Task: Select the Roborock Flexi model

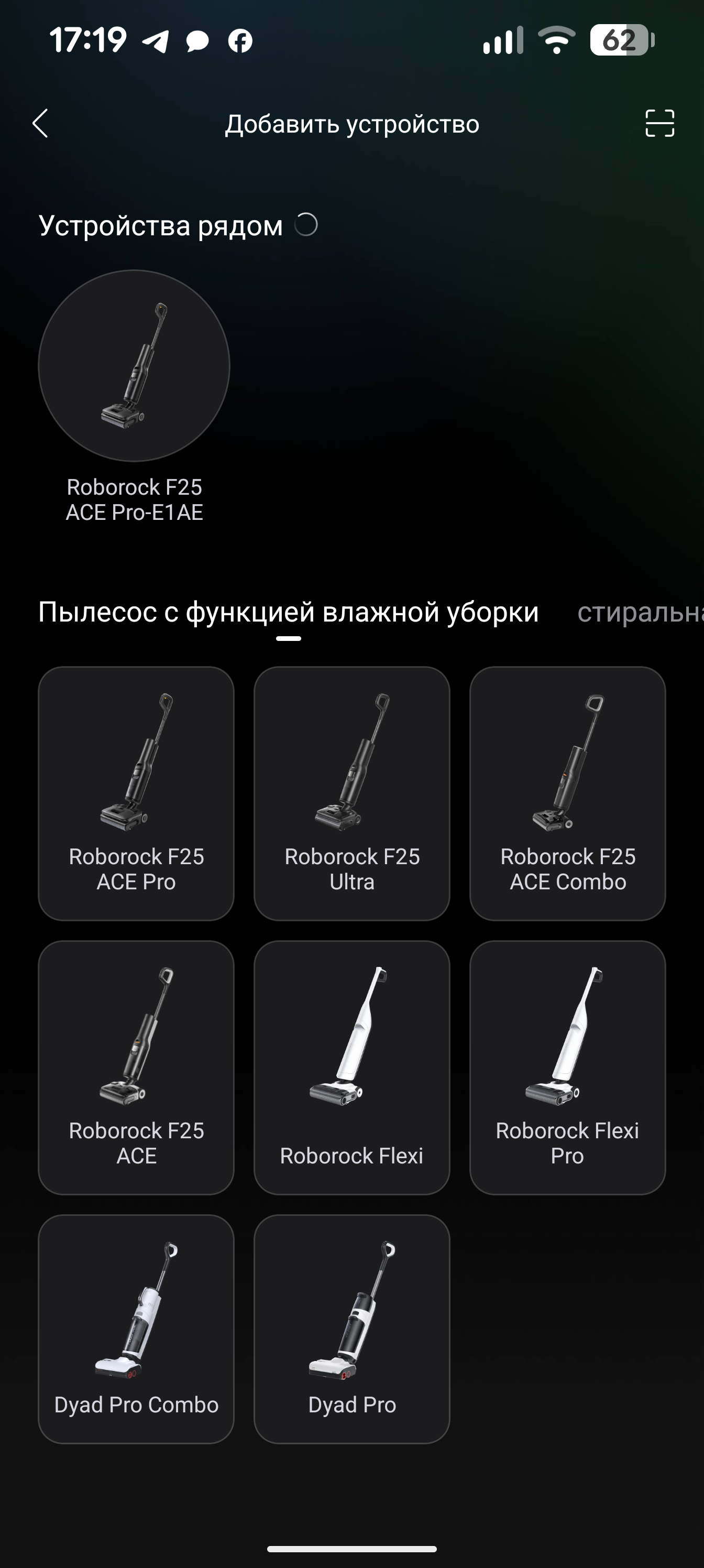Action: pos(351,1066)
